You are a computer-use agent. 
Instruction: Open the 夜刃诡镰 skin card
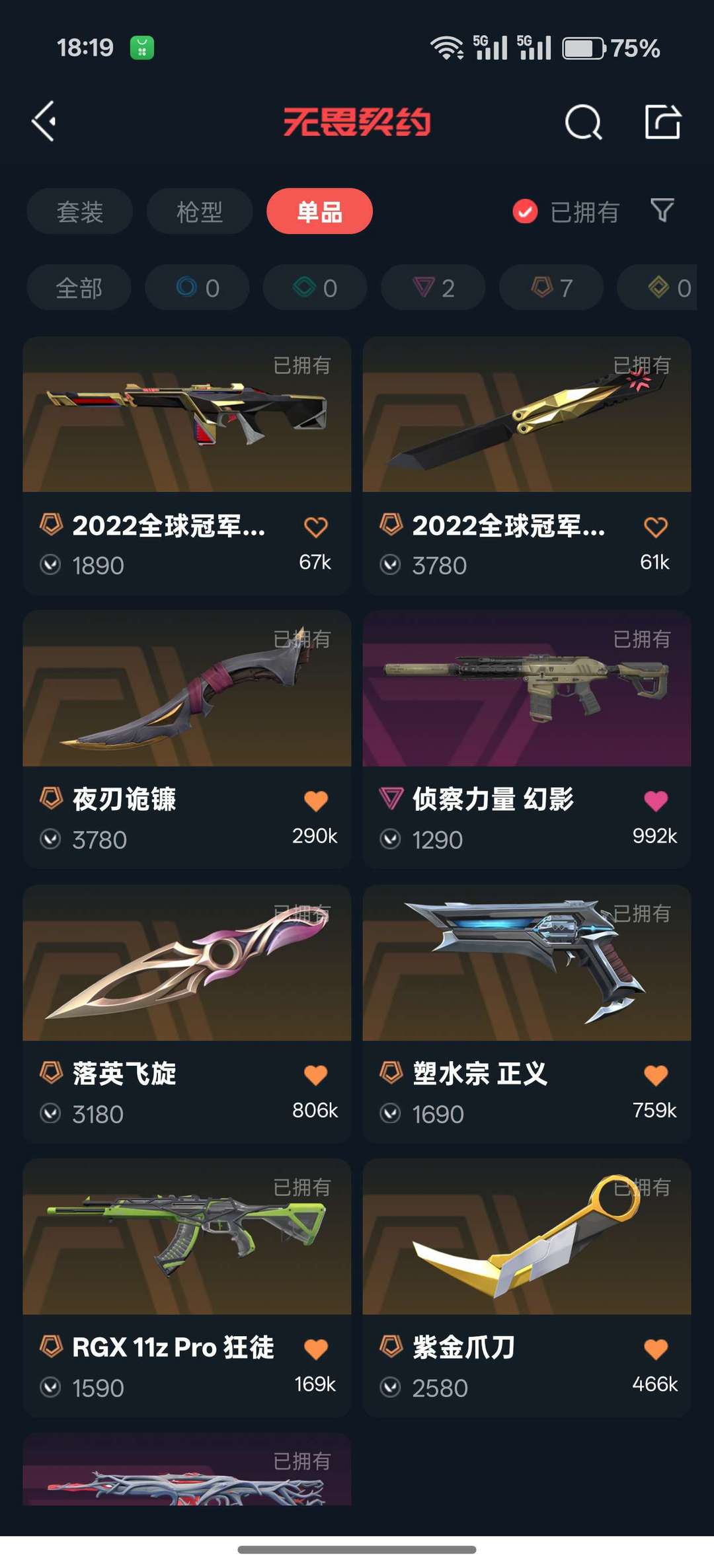point(187,739)
